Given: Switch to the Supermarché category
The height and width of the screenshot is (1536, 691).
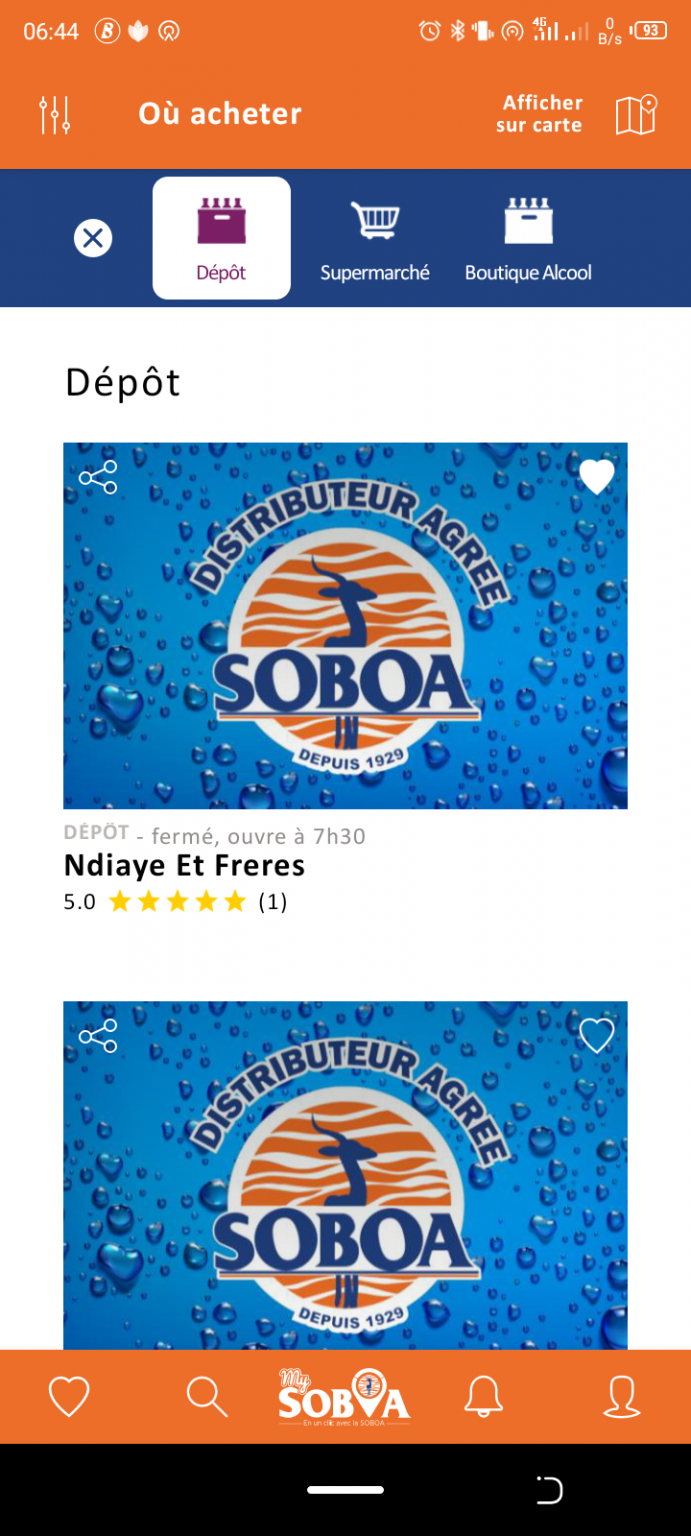Looking at the screenshot, I should click(x=374, y=238).
